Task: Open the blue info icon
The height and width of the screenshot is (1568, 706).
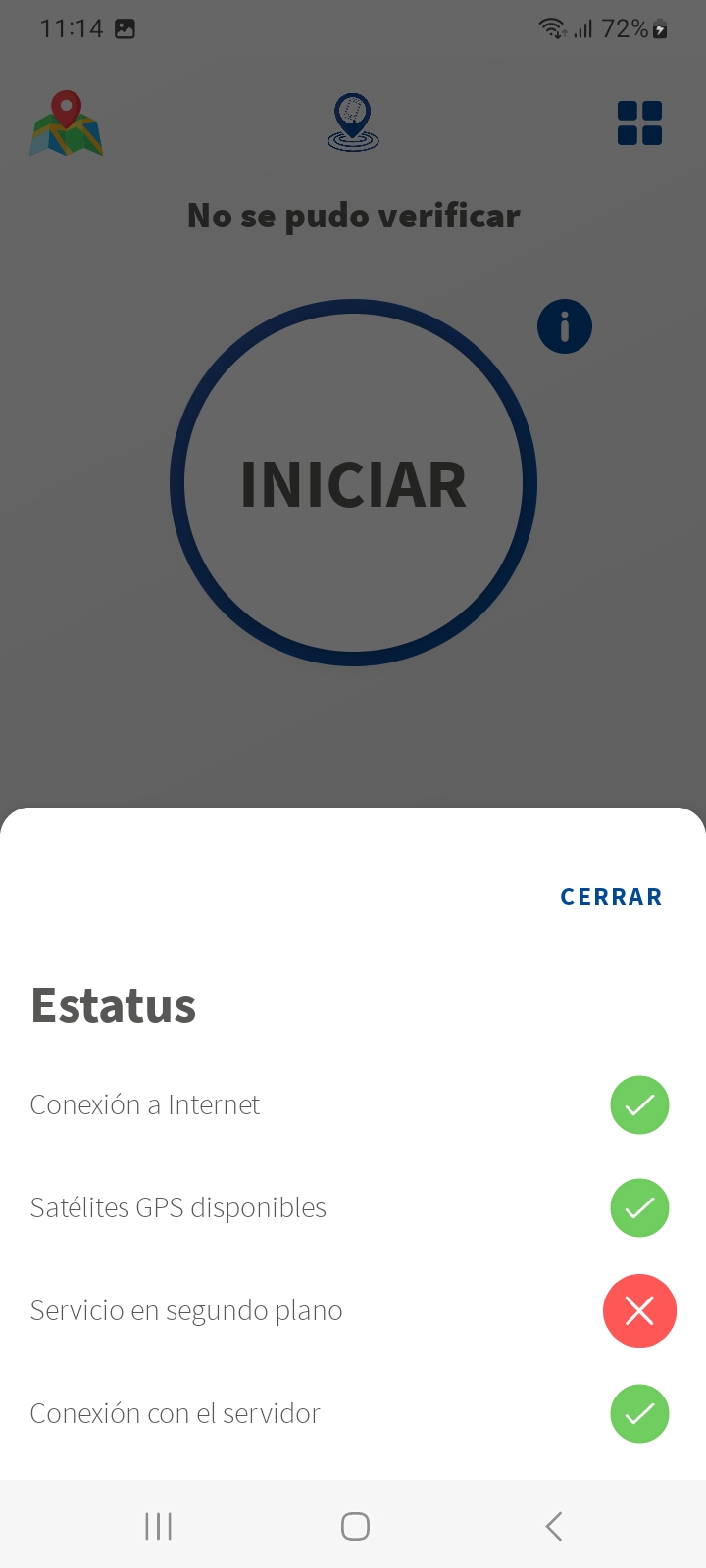Action: 565,326
